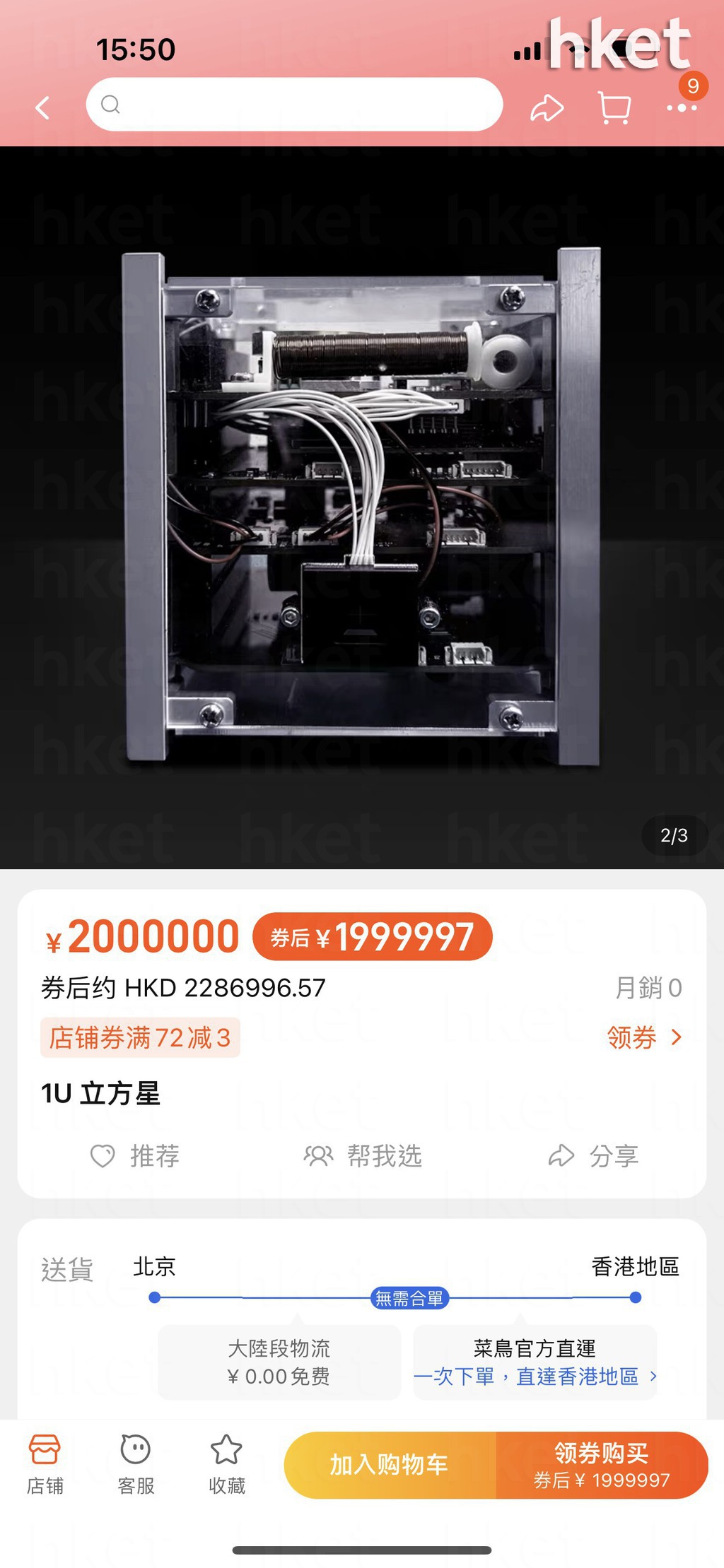Open the three-dot overflow menu
The image size is (724, 1568).
[x=682, y=108]
